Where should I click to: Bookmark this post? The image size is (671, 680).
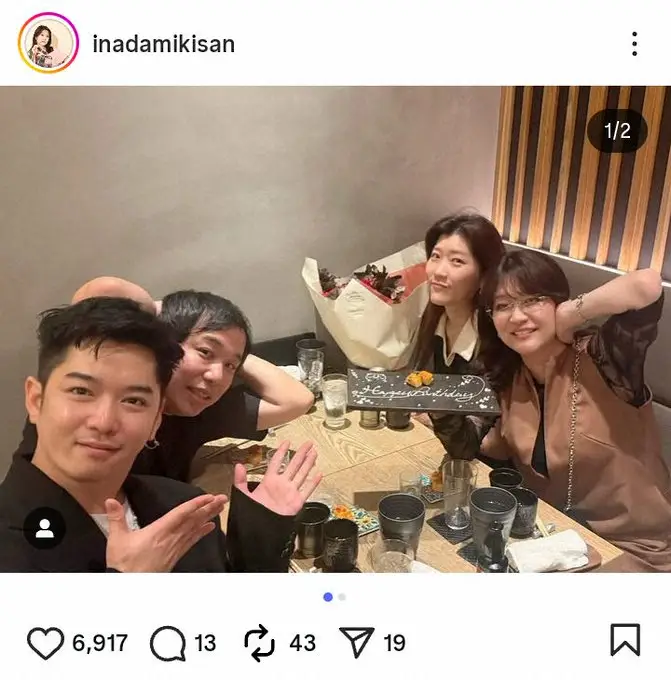tap(625, 641)
